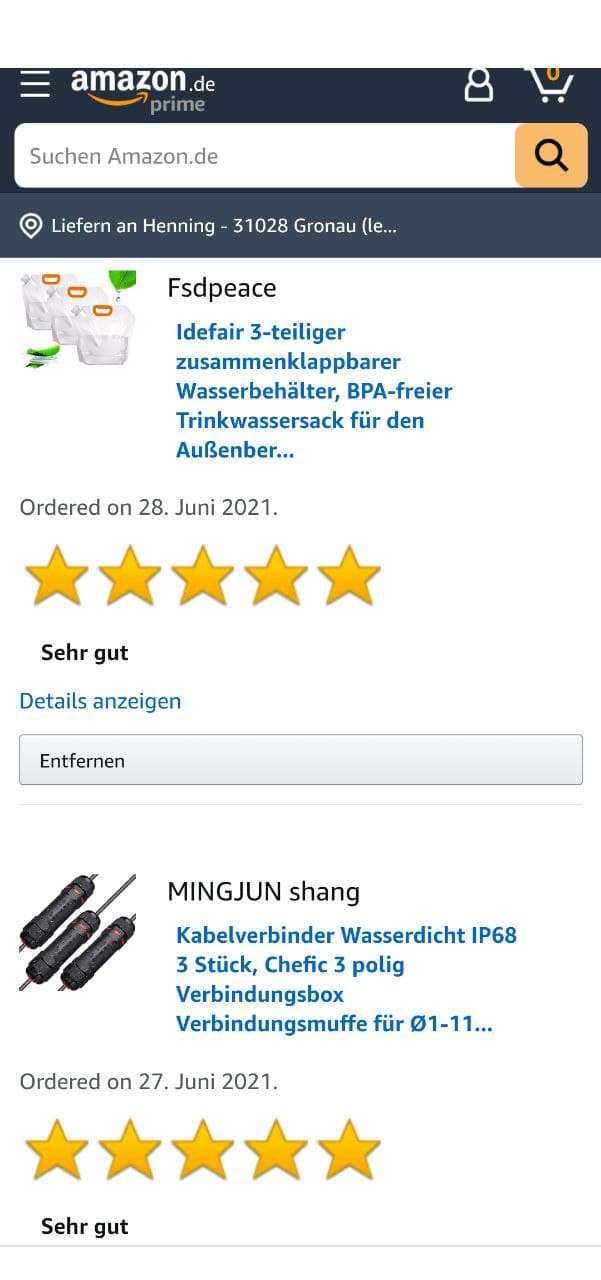The width and height of the screenshot is (601, 1280).
Task: Tap the Amazon.de logo to go home
Action: [x=143, y=88]
